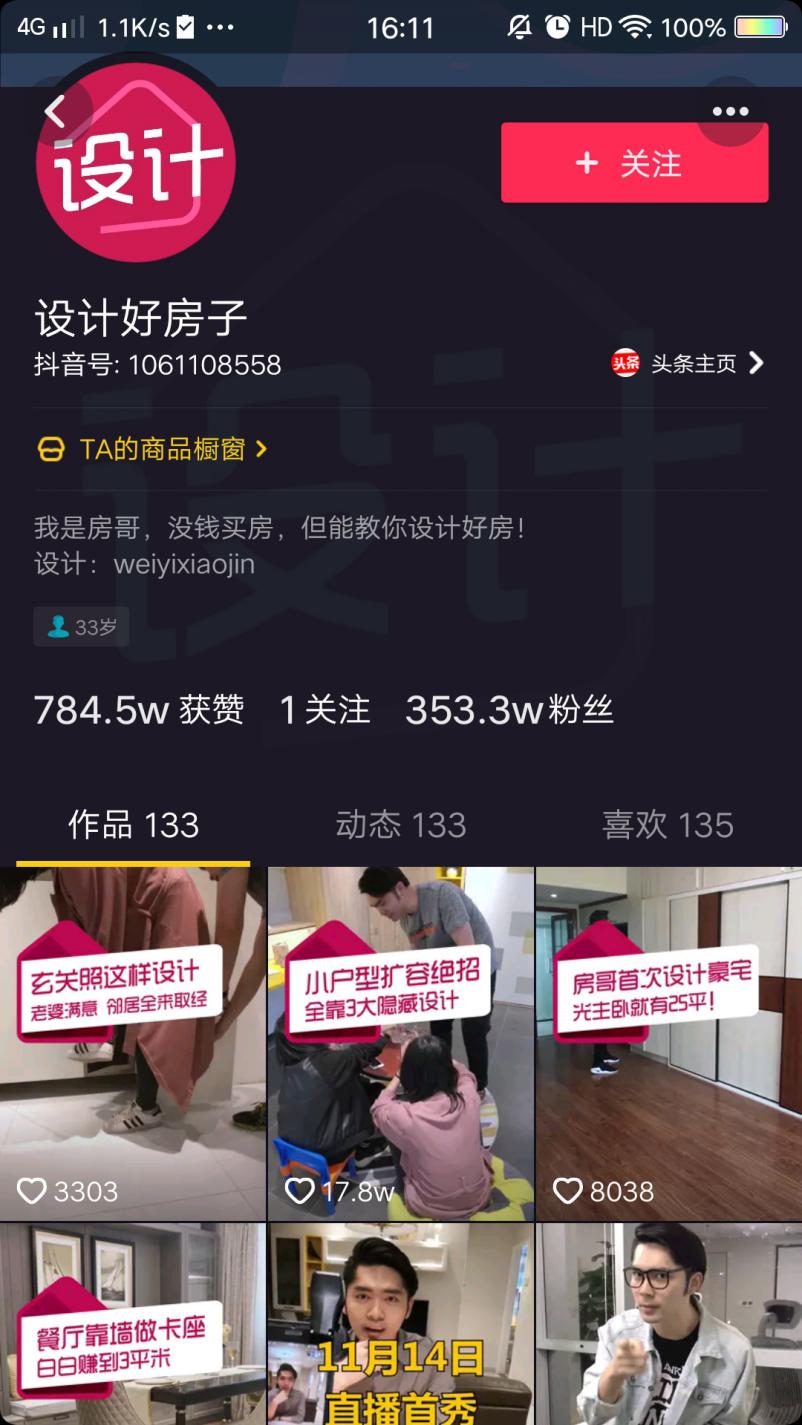Tap the +关注 follow button
The width and height of the screenshot is (802, 1425).
(634, 163)
